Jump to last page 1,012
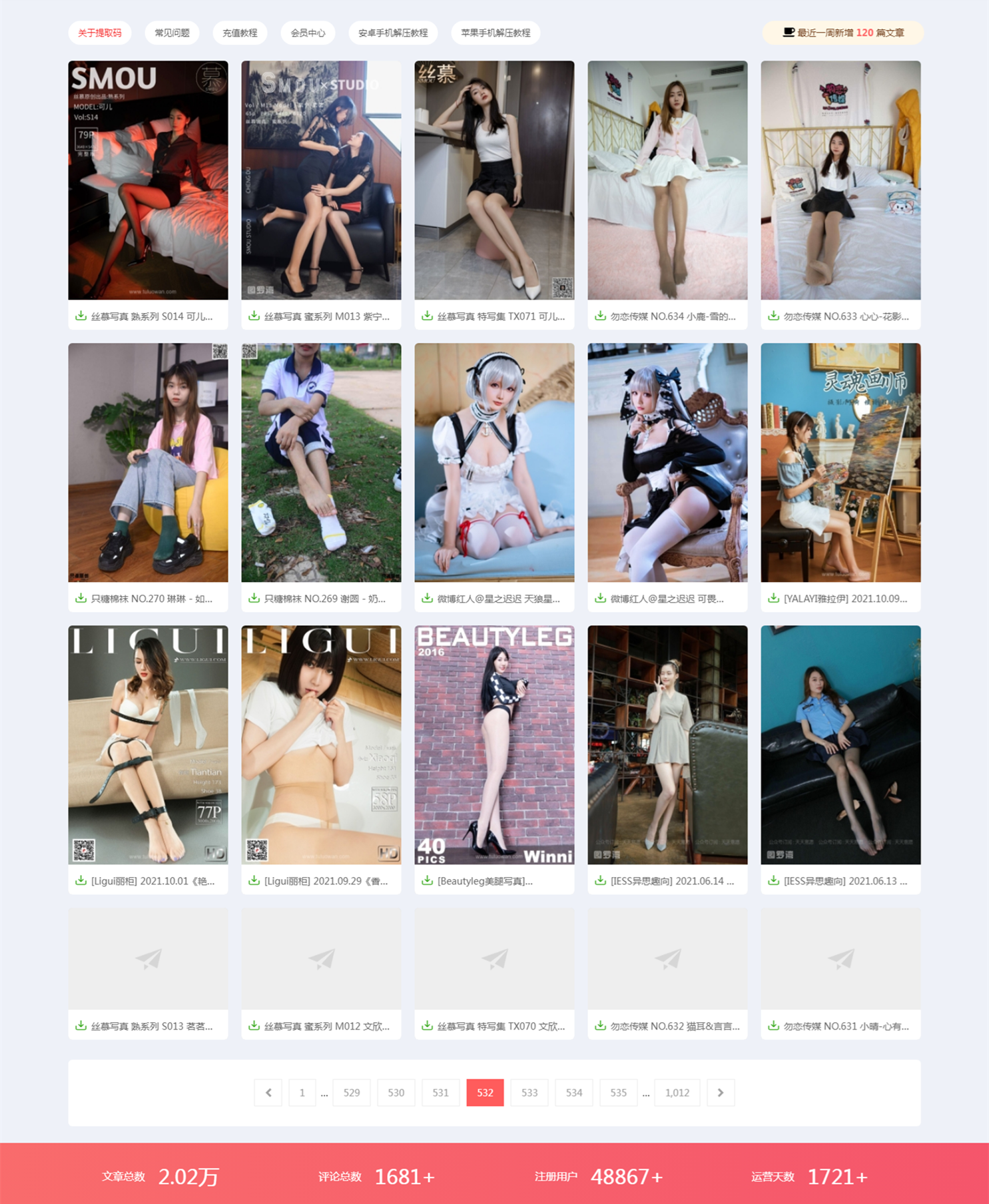Image resolution: width=989 pixels, height=1204 pixels. pos(677,1093)
